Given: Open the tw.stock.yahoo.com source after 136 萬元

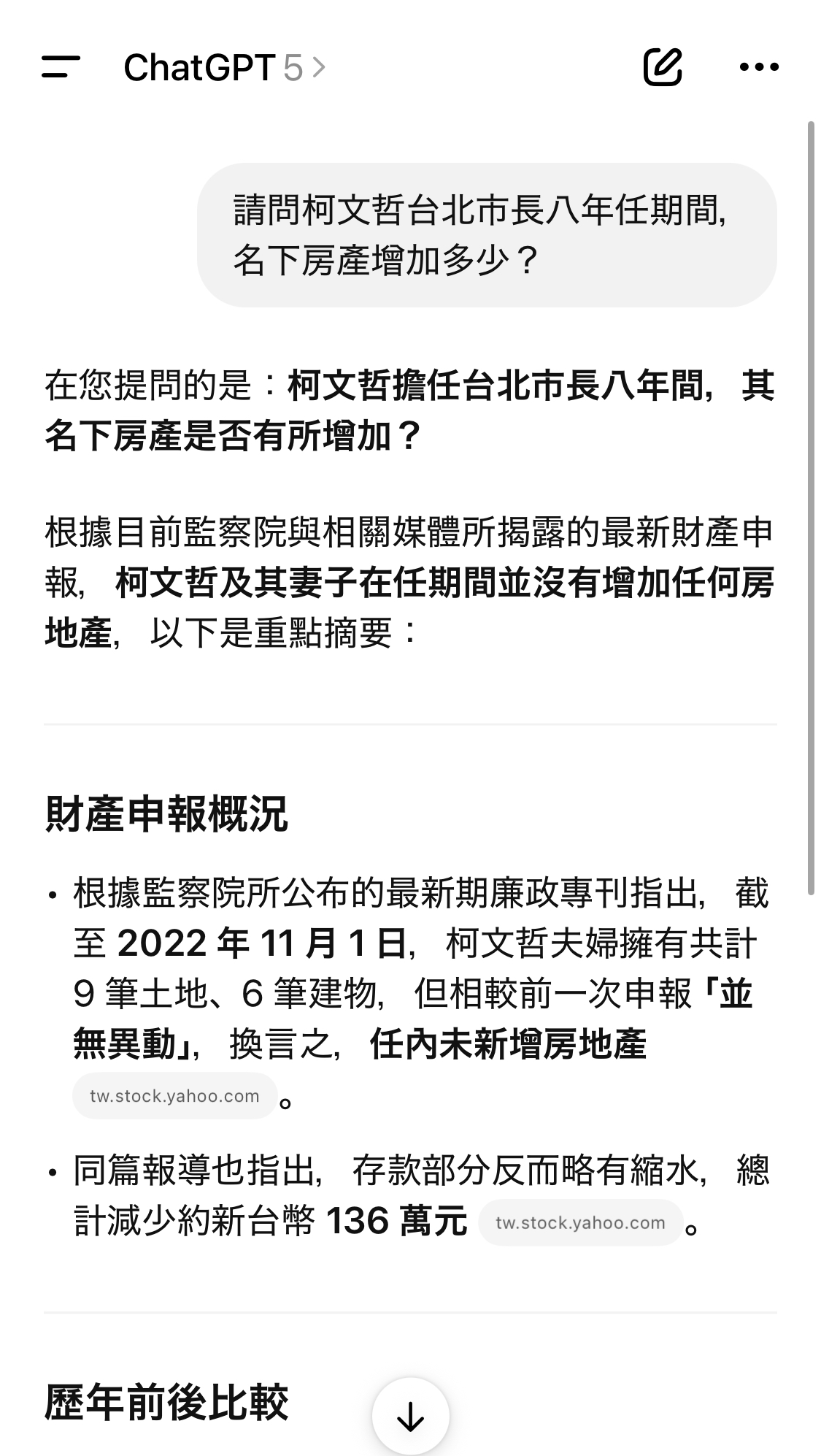Looking at the screenshot, I should coord(580,1222).
